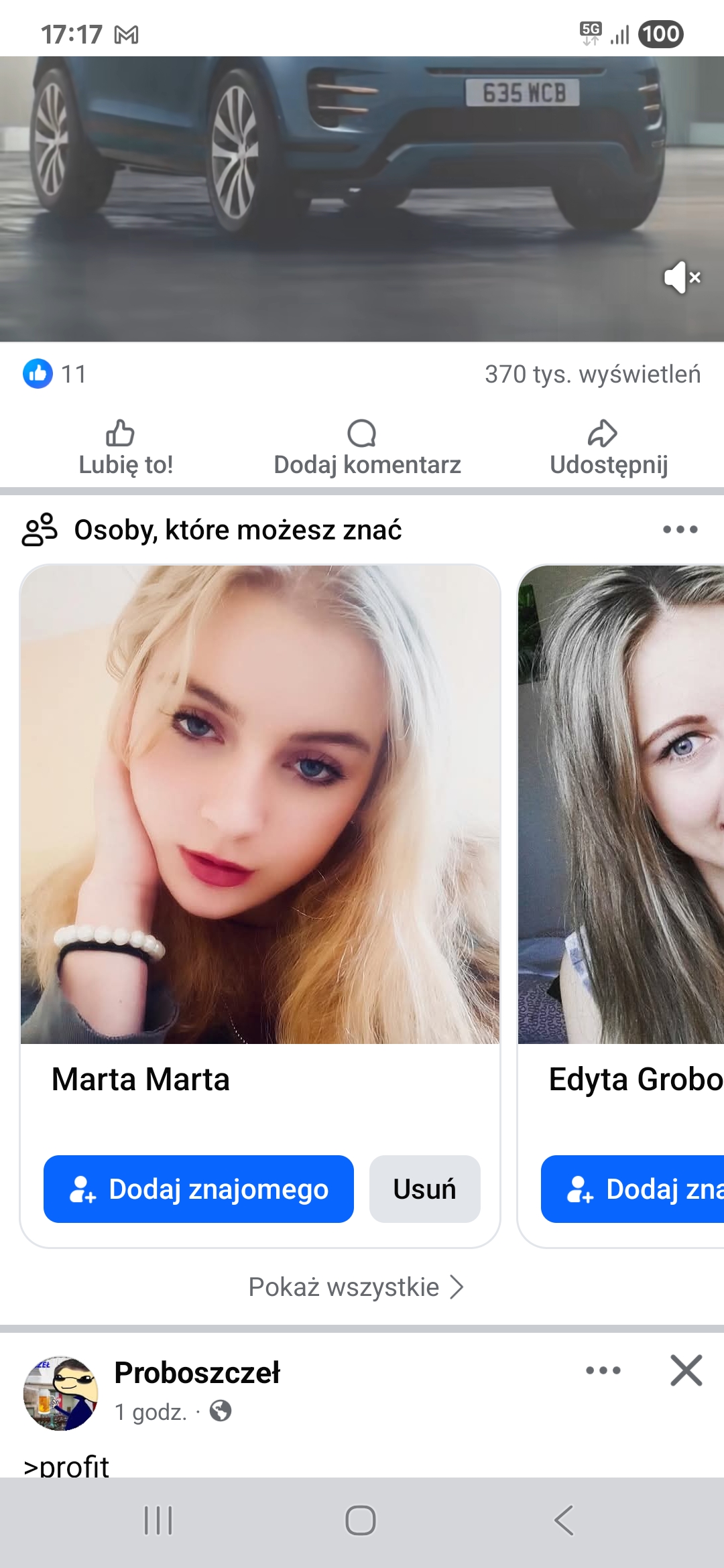Play the car video
The width and height of the screenshot is (724, 1568).
[x=362, y=199]
